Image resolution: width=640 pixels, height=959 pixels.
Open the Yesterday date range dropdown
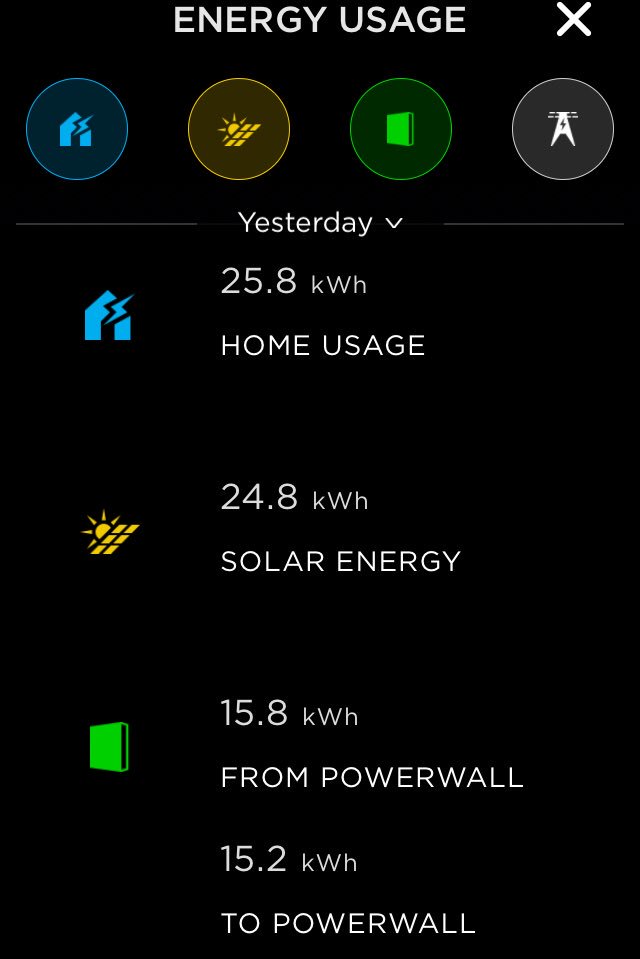320,223
